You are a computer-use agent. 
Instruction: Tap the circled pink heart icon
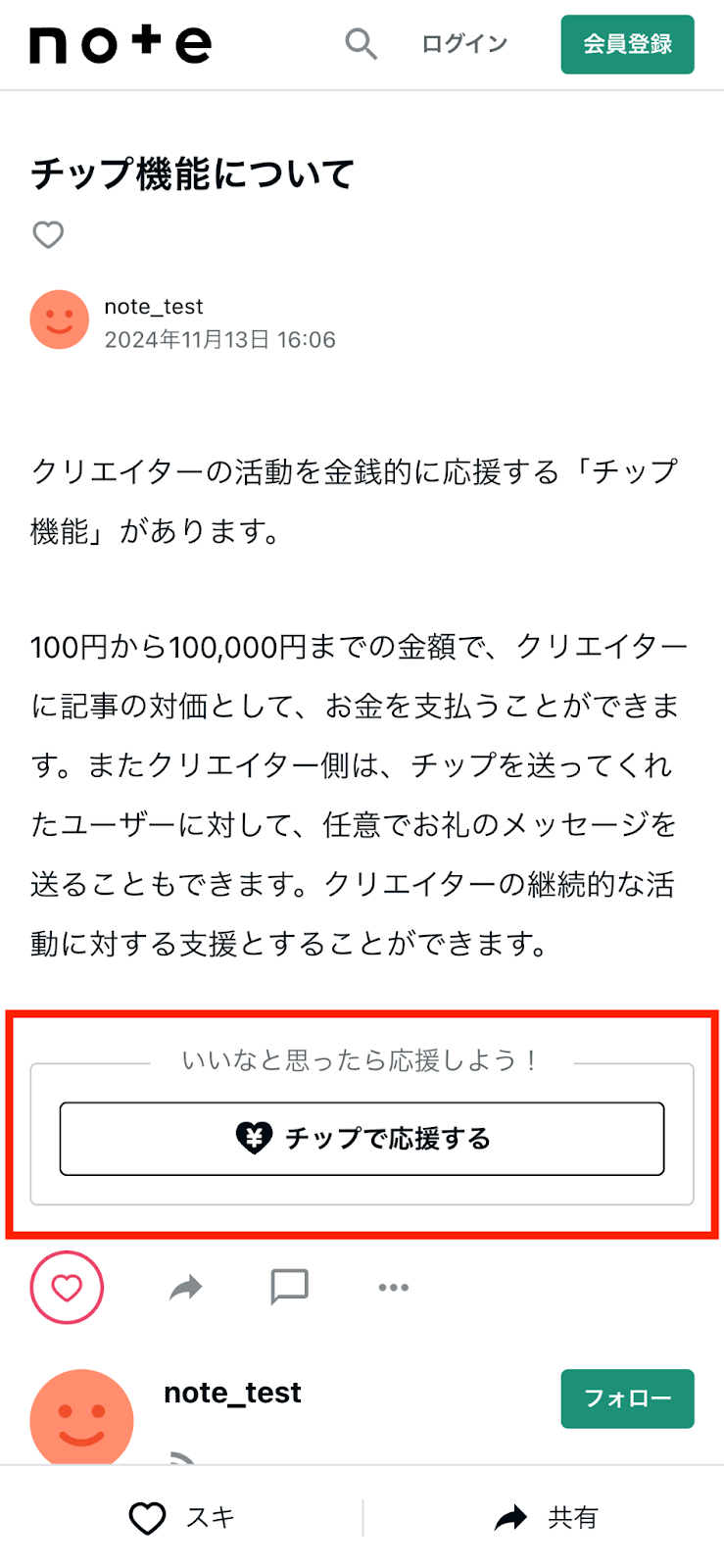(67, 1288)
